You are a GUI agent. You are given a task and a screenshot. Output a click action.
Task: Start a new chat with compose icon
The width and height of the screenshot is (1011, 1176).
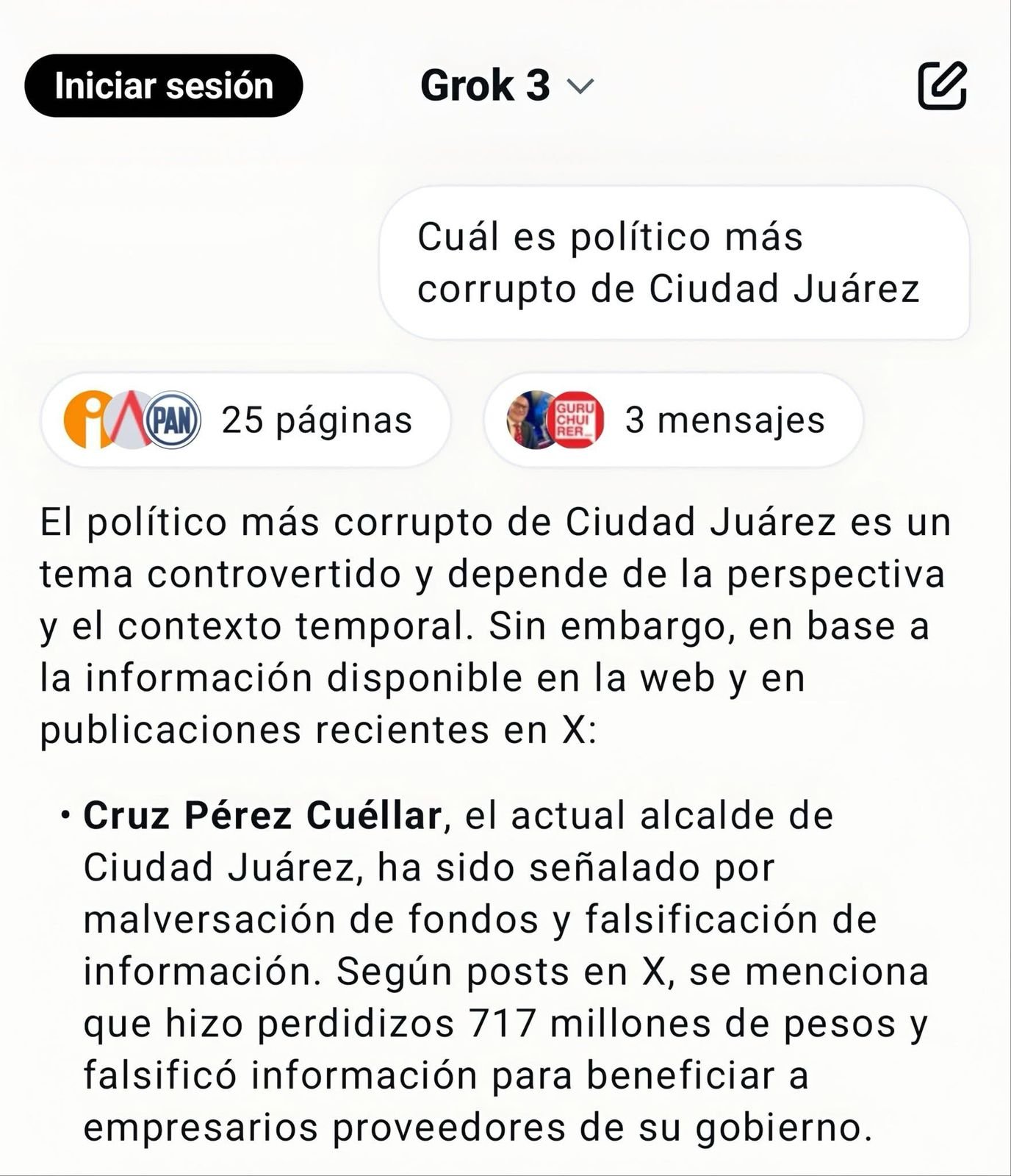(x=942, y=86)
